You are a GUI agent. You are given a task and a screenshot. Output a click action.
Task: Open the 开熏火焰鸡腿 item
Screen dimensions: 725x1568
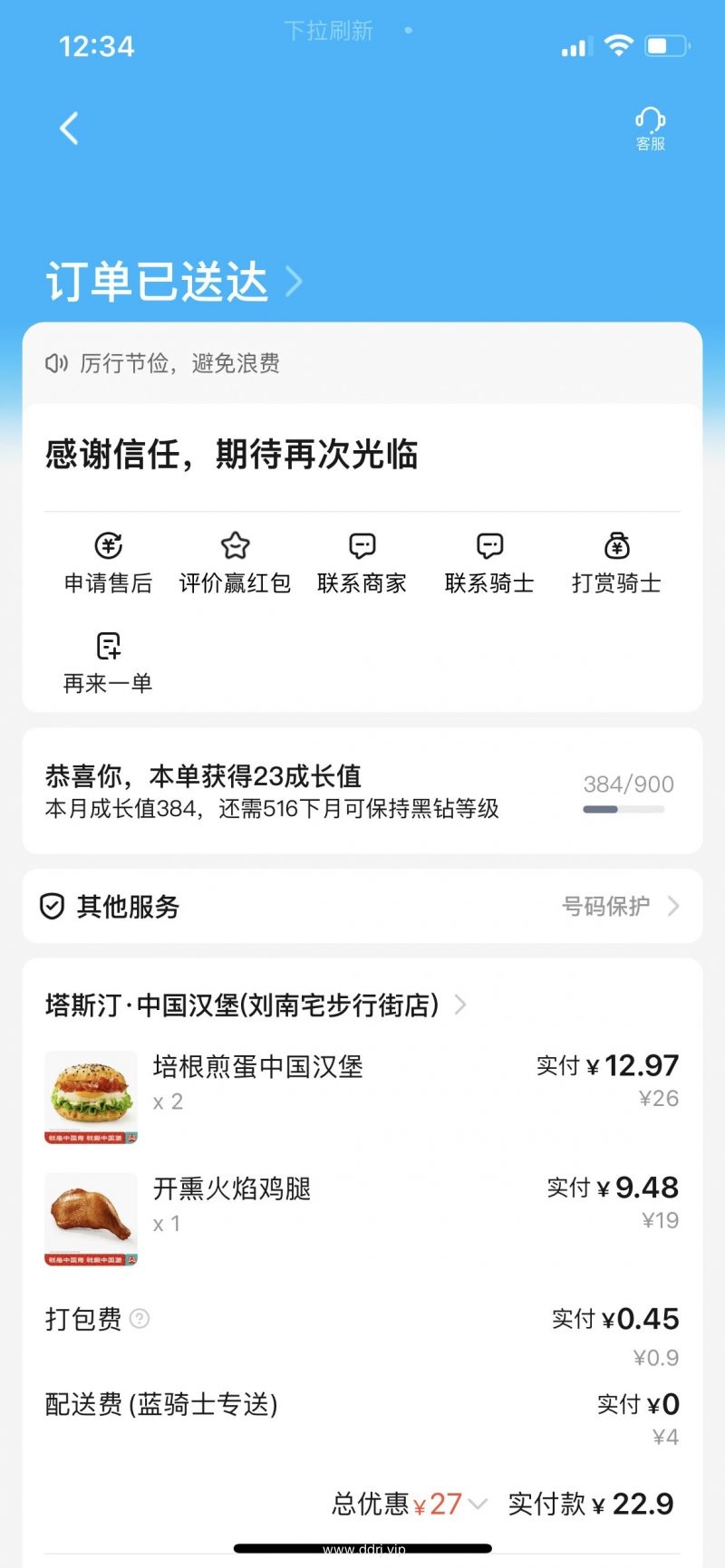click(x=362, y=1218)
